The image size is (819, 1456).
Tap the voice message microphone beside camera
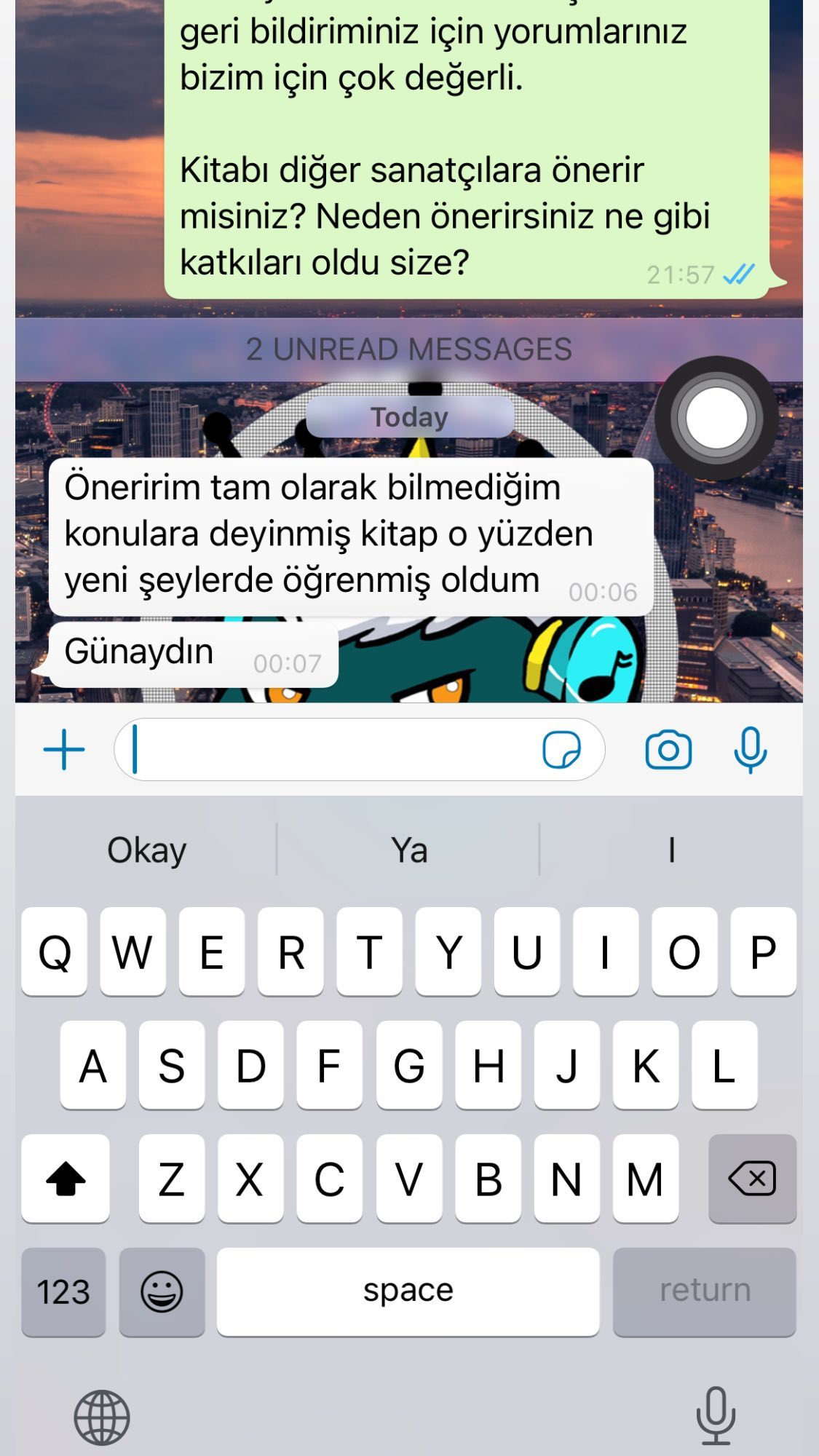coord(750,749)
